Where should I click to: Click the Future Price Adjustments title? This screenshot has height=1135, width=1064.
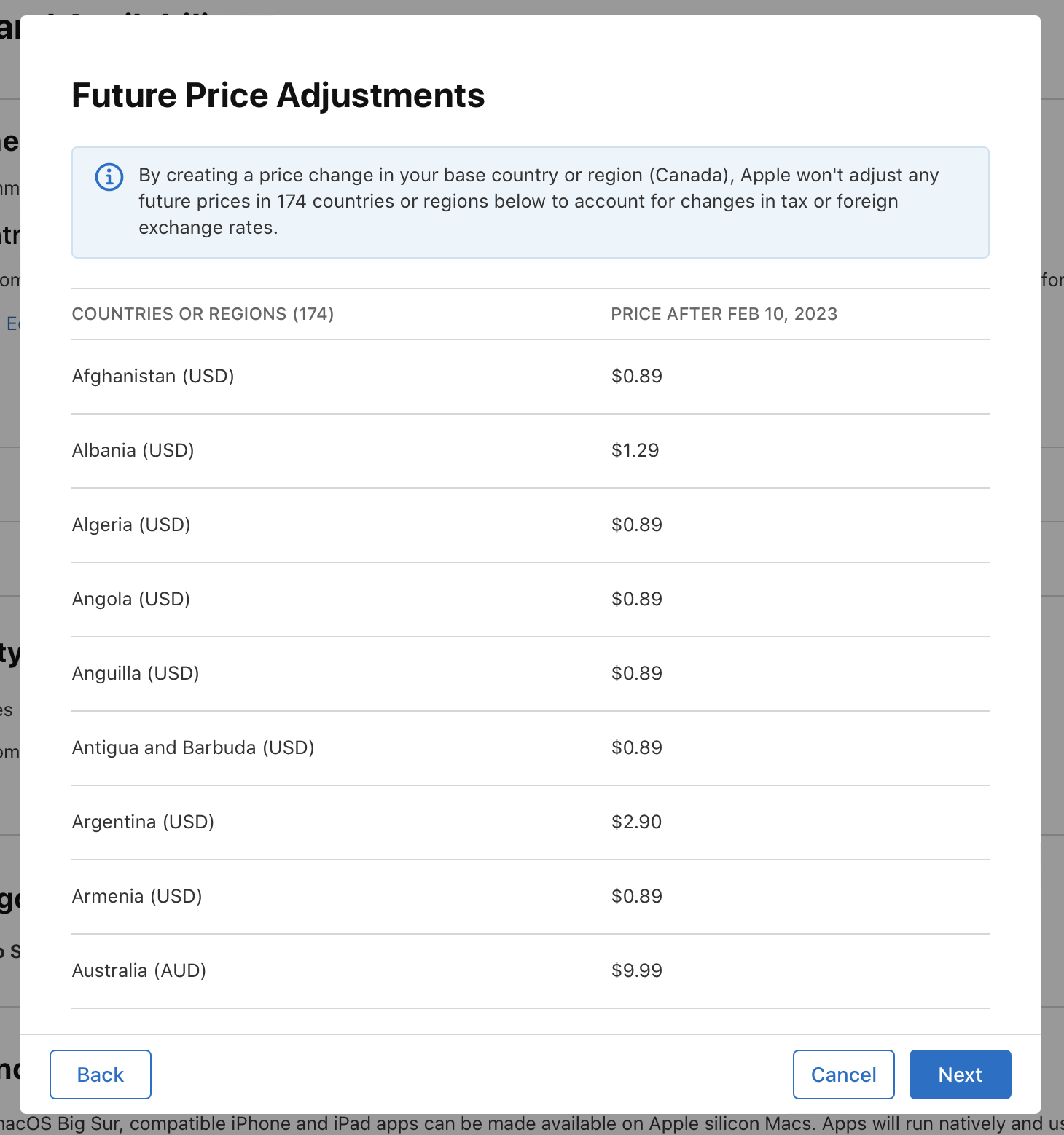click(x=278, y=95)
